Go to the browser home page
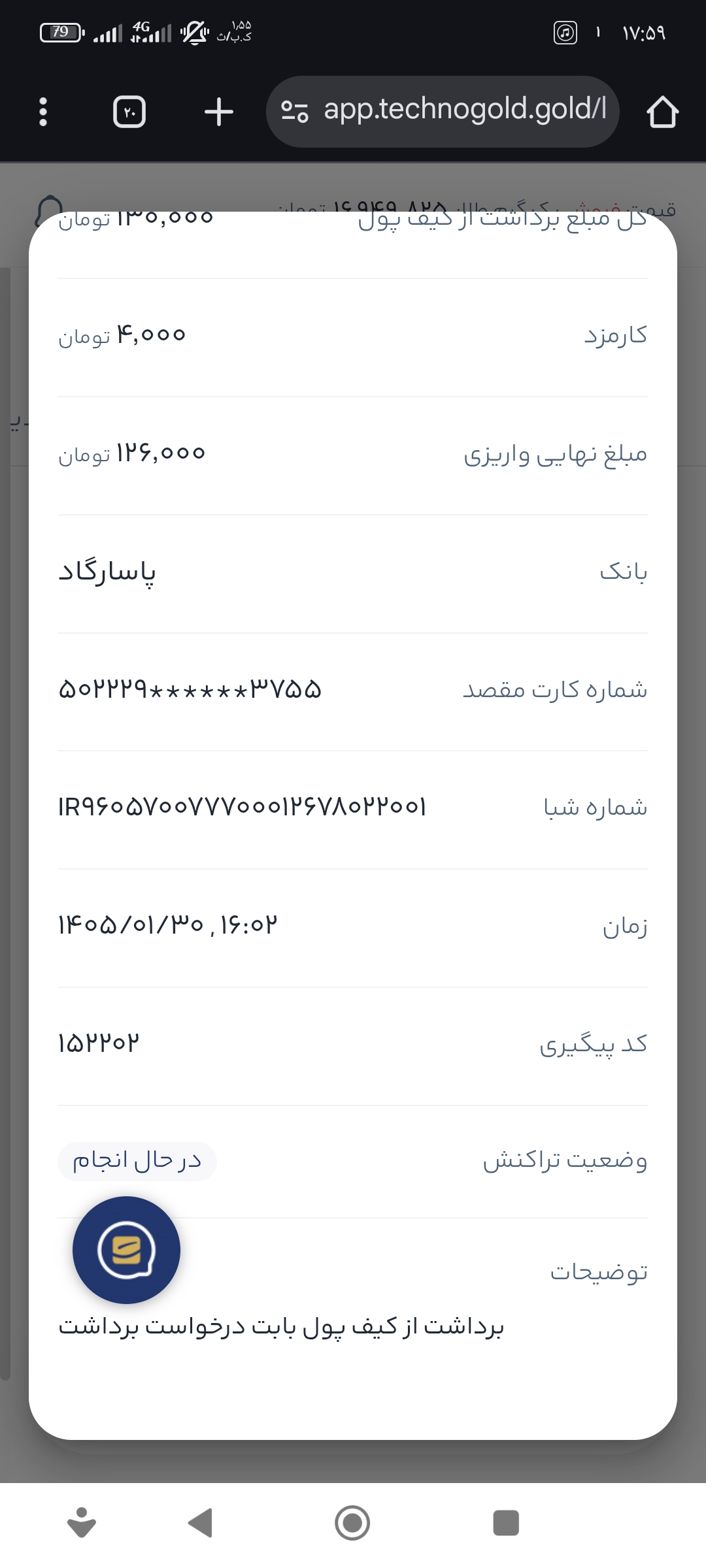 (x=662, y=112)
